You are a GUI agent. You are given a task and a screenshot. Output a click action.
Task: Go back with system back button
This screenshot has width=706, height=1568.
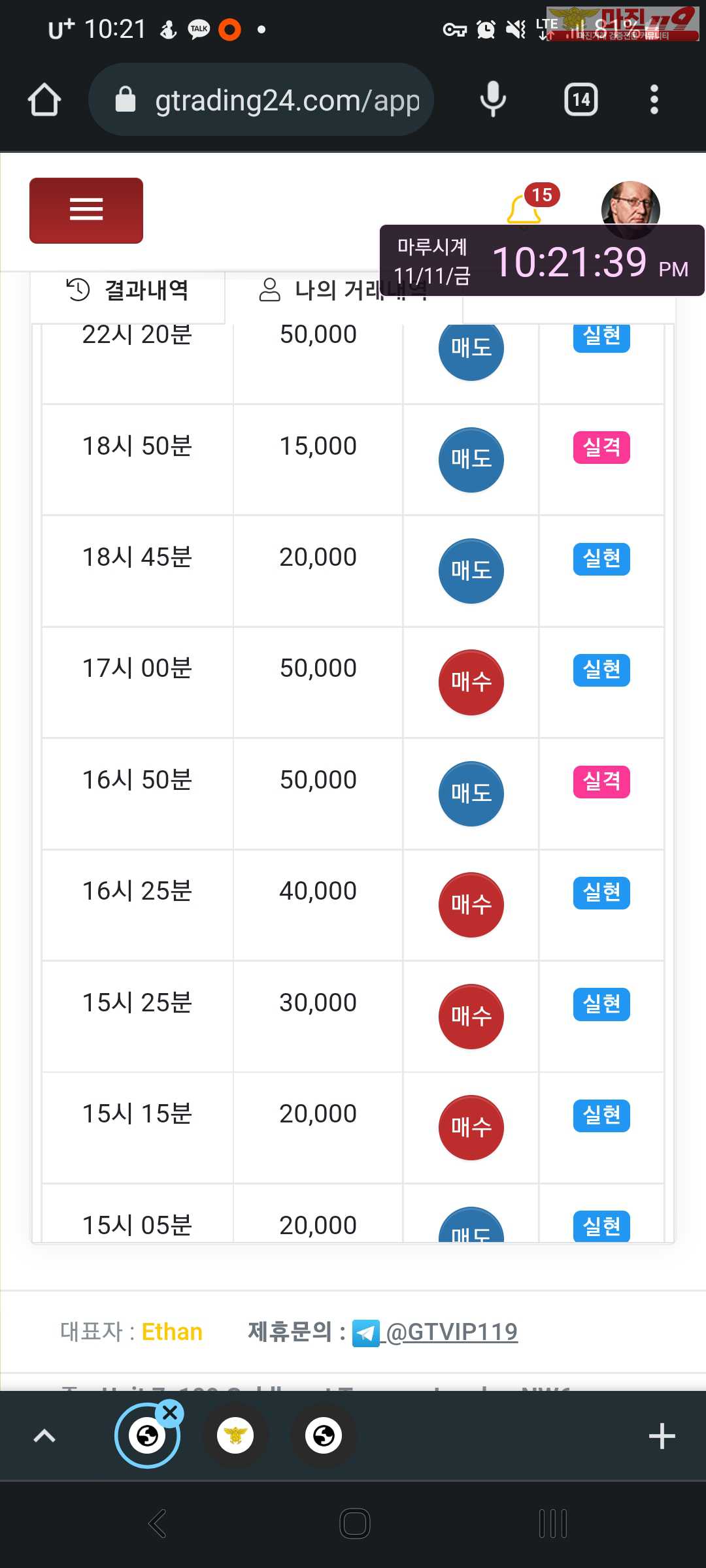pyautogui.click(x=158, y=1524)
